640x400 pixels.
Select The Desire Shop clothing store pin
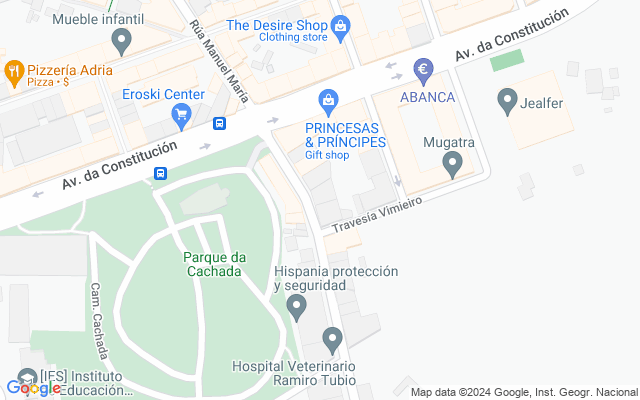(x=341, y=26)
